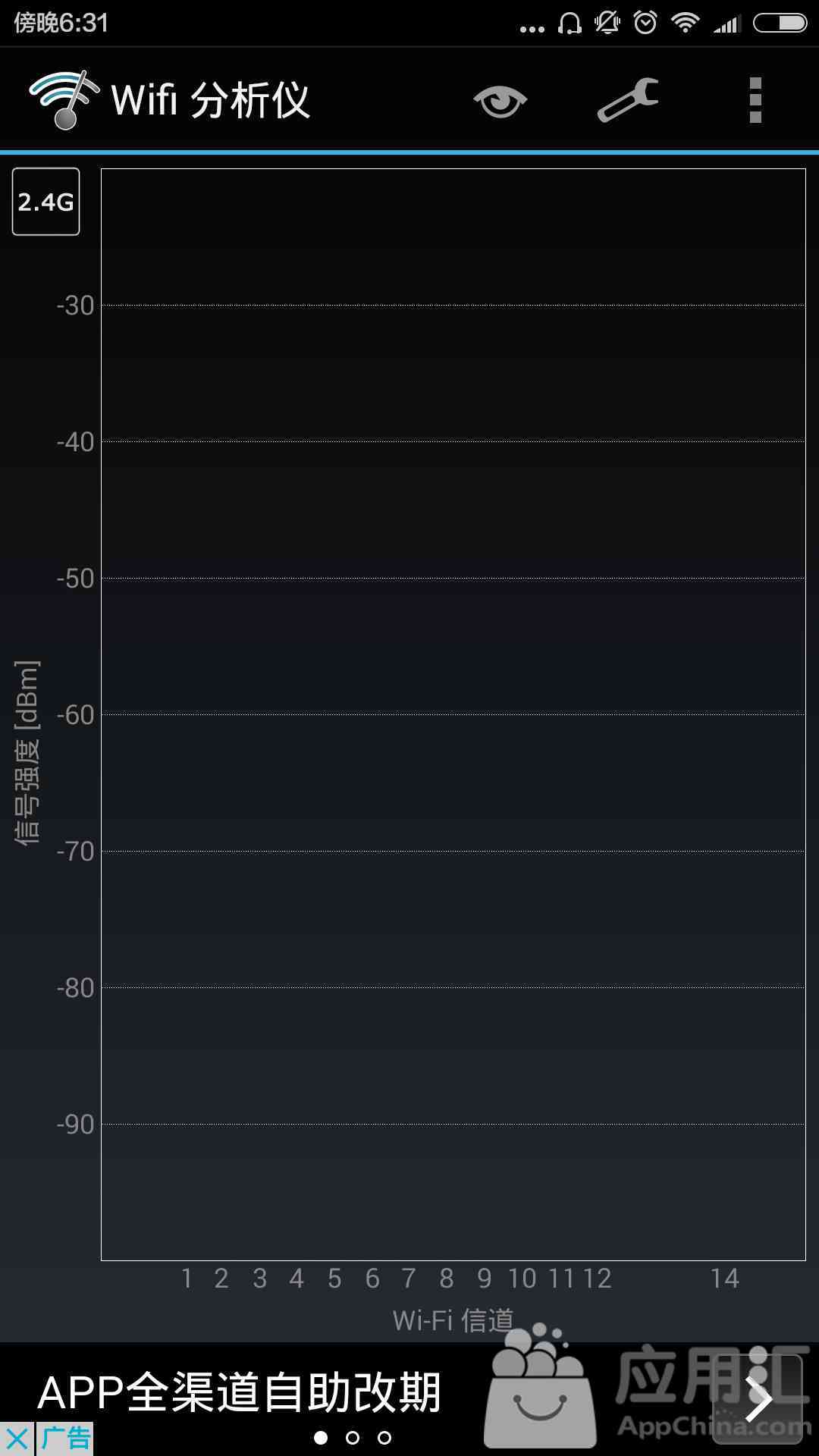Open the wrench settings icon
The width and height of the screenshot is (819, 1456).
pos(628,100)
